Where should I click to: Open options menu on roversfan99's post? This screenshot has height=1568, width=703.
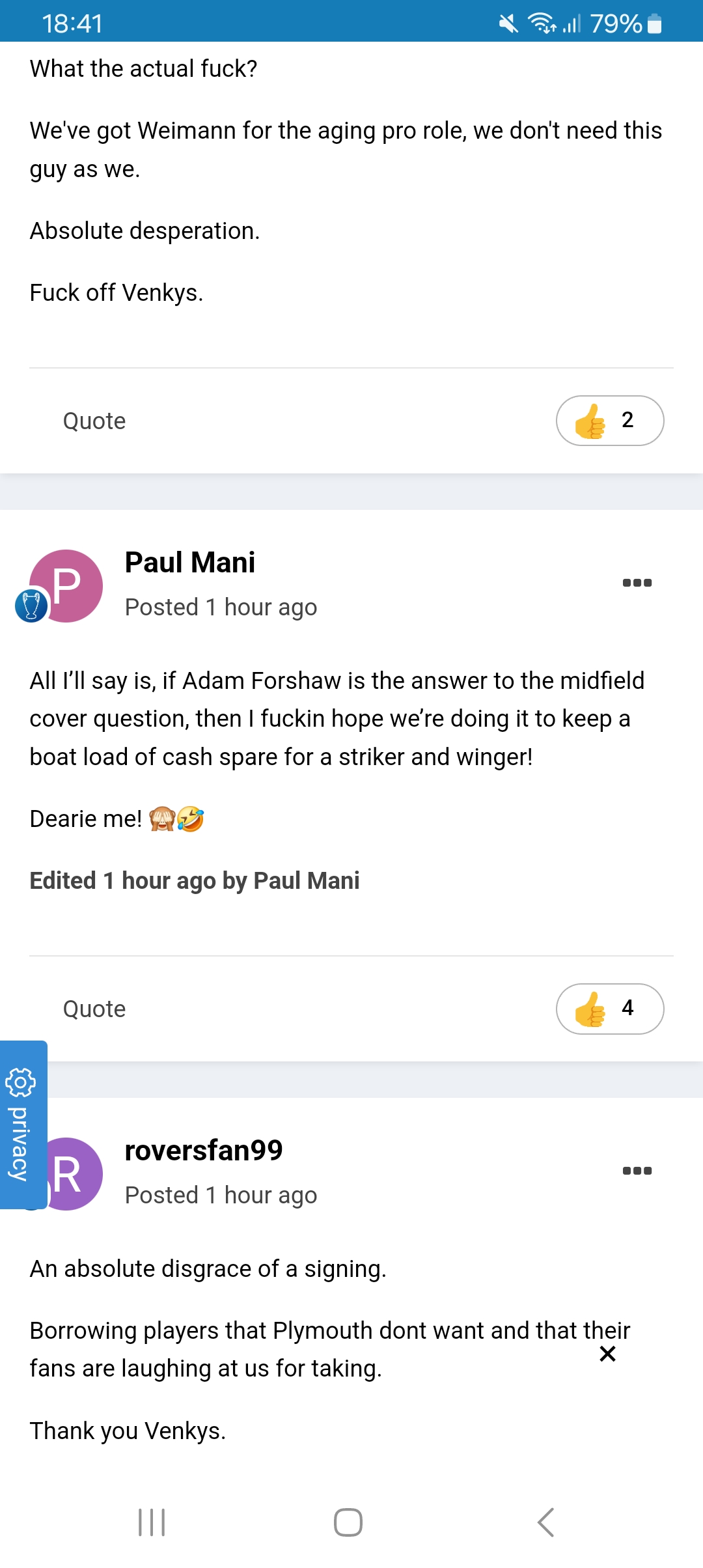pyautogui.click(x=637, y=1171)
